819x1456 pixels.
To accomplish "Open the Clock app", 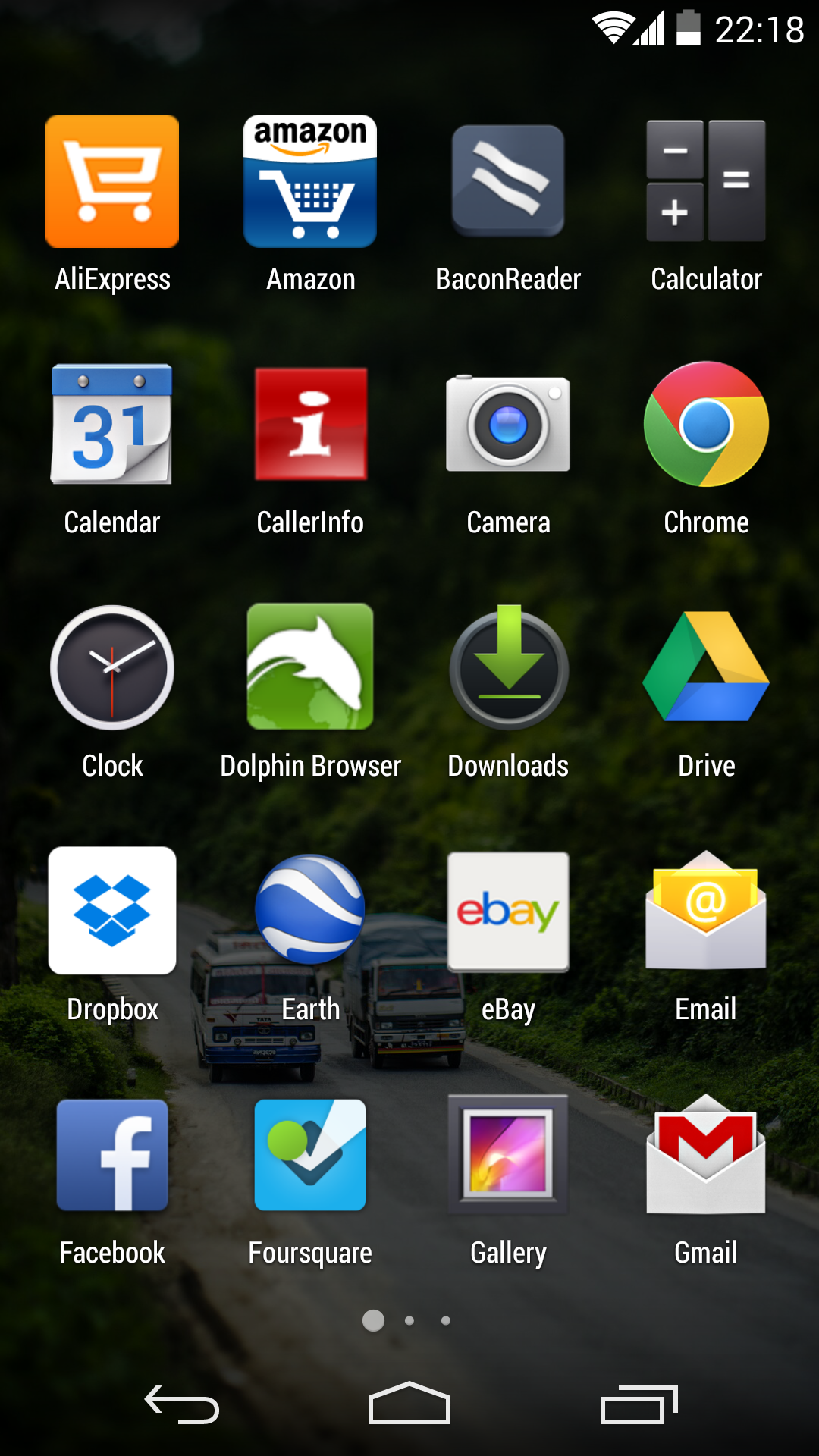I will point(112,668).
